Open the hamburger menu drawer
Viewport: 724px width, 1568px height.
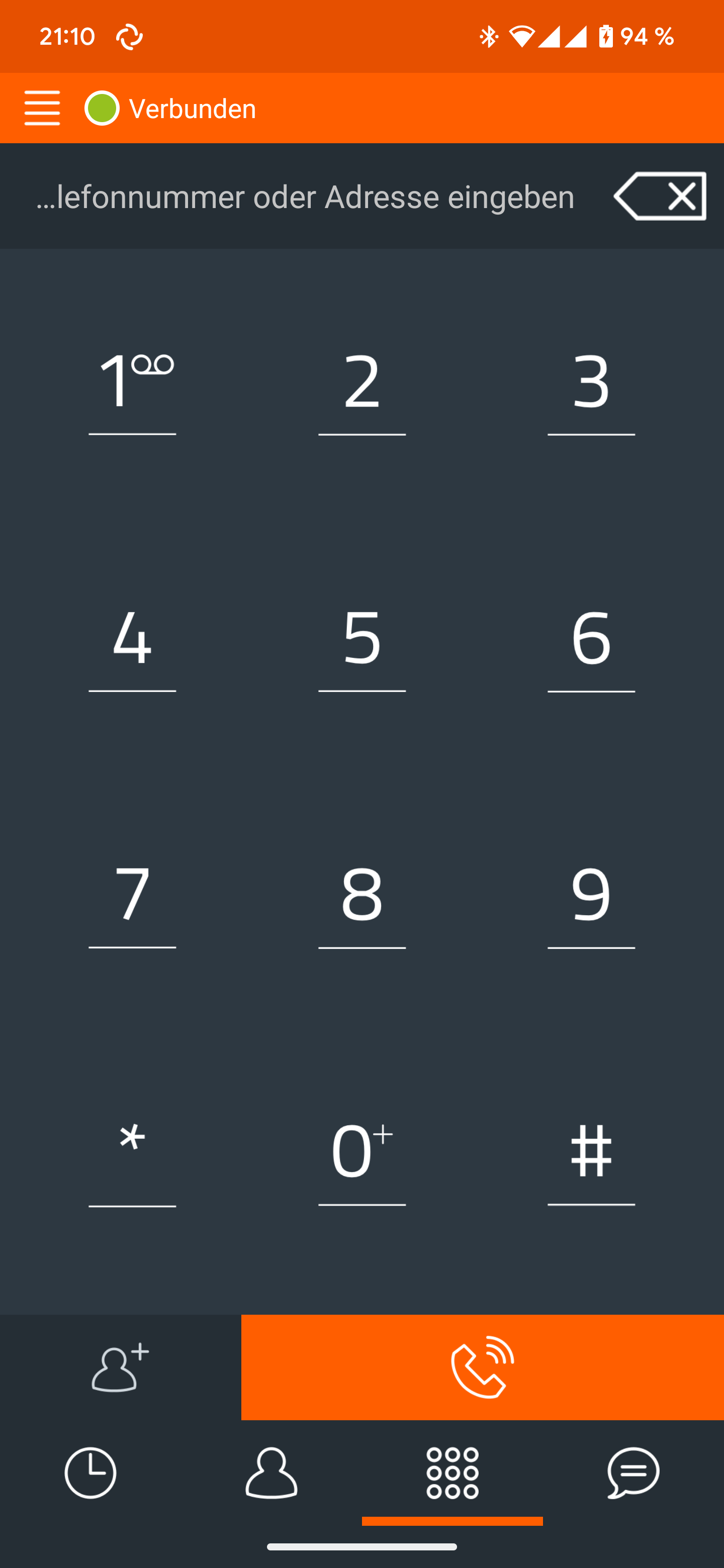point(42,108)
